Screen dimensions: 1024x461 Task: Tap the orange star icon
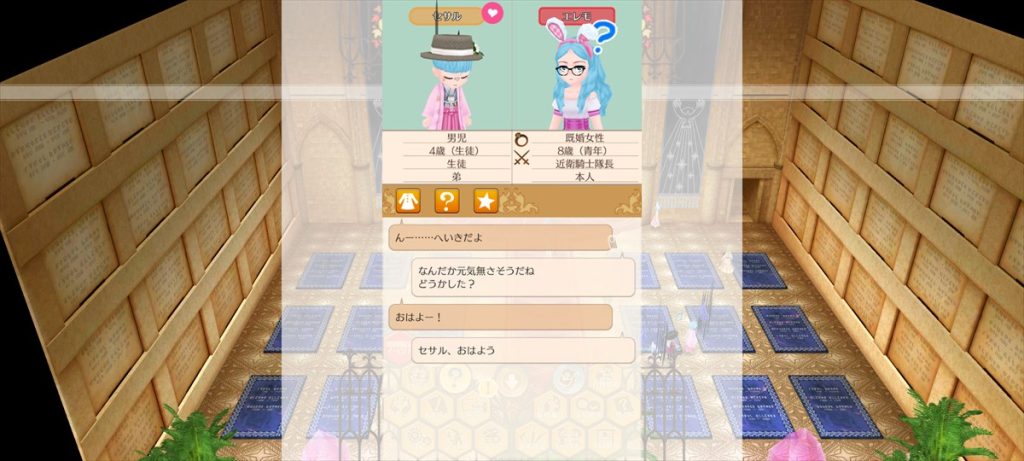click(x=486, y=200)
